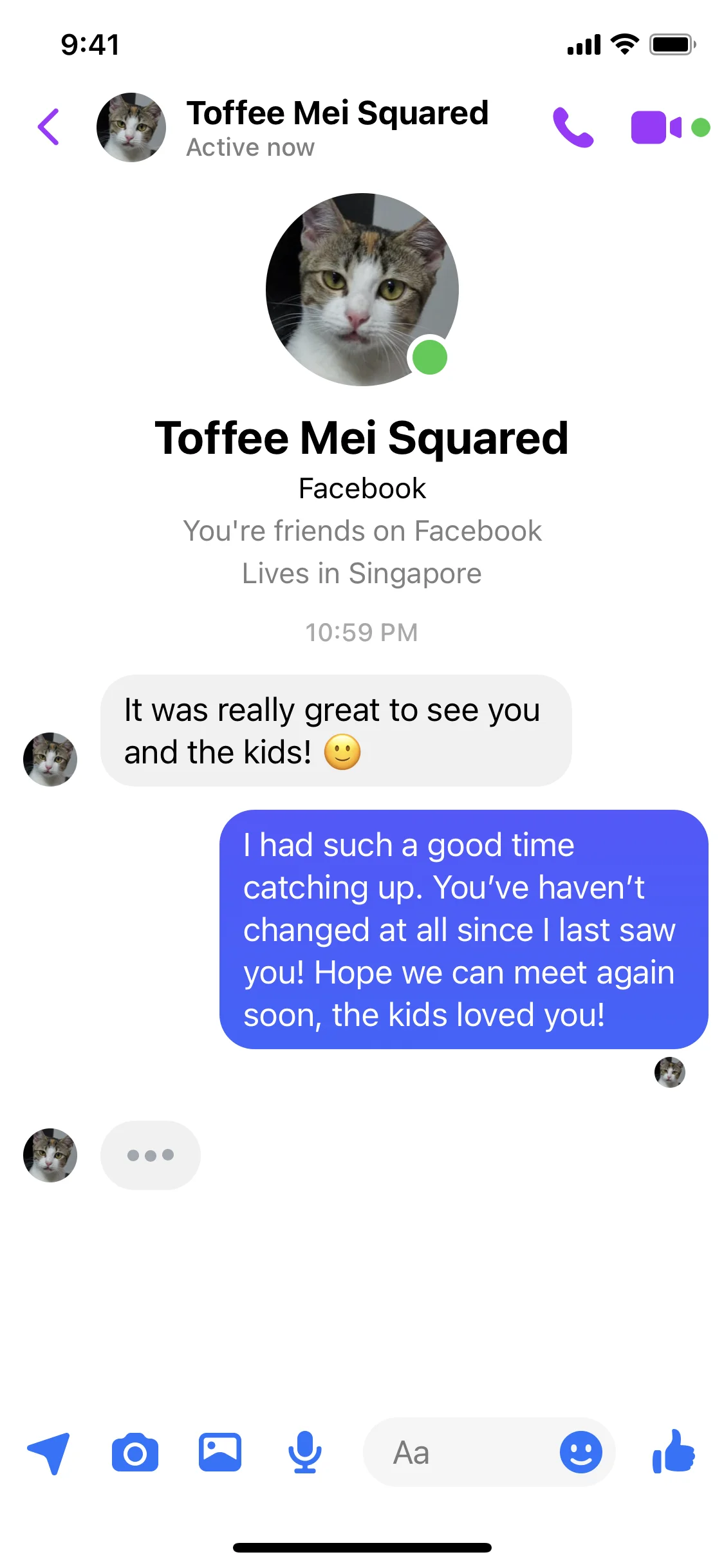This screenshot has height=1568, width=724.
Task: Tap the avatar next to the typing indicator
Action: [x=49, y=1155]
